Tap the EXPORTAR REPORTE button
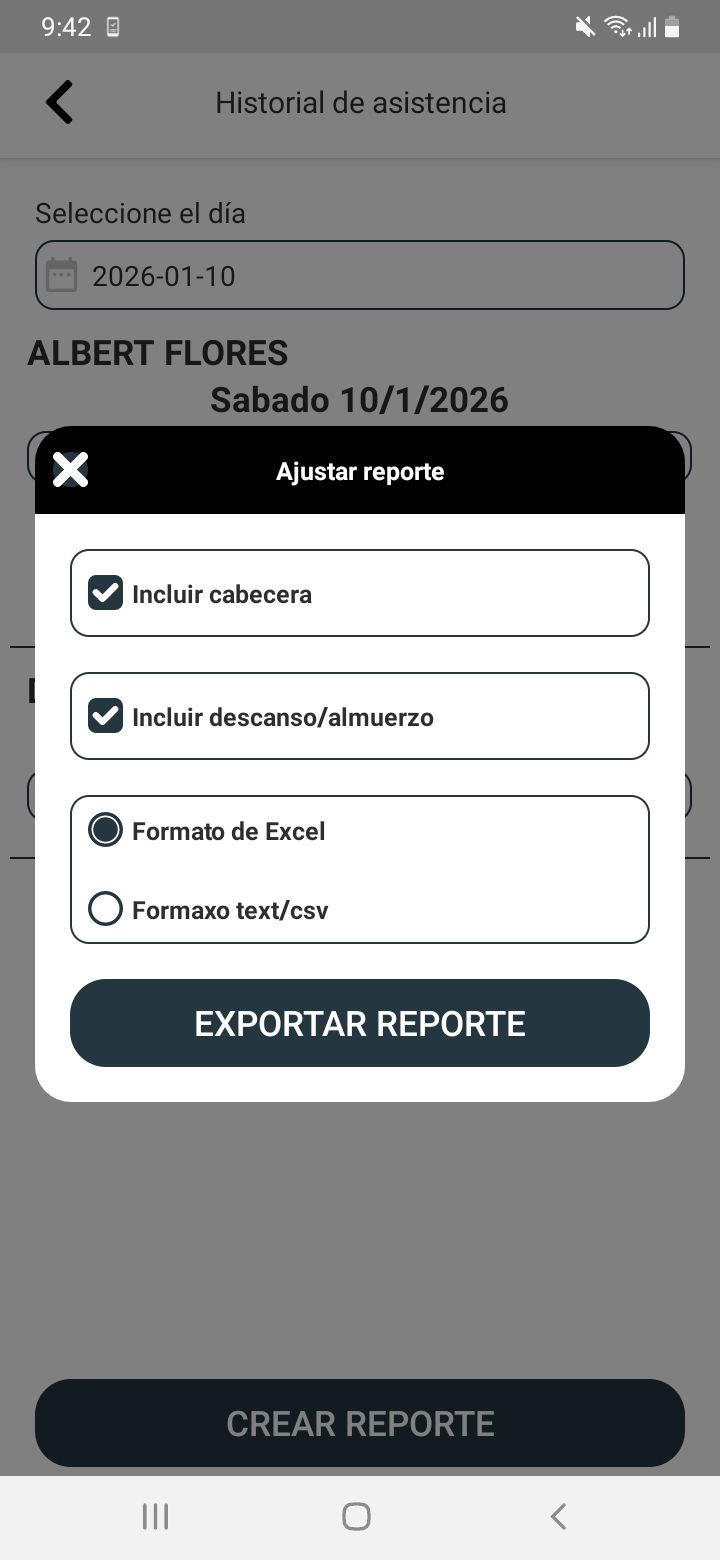 [x=360, y=1023]
